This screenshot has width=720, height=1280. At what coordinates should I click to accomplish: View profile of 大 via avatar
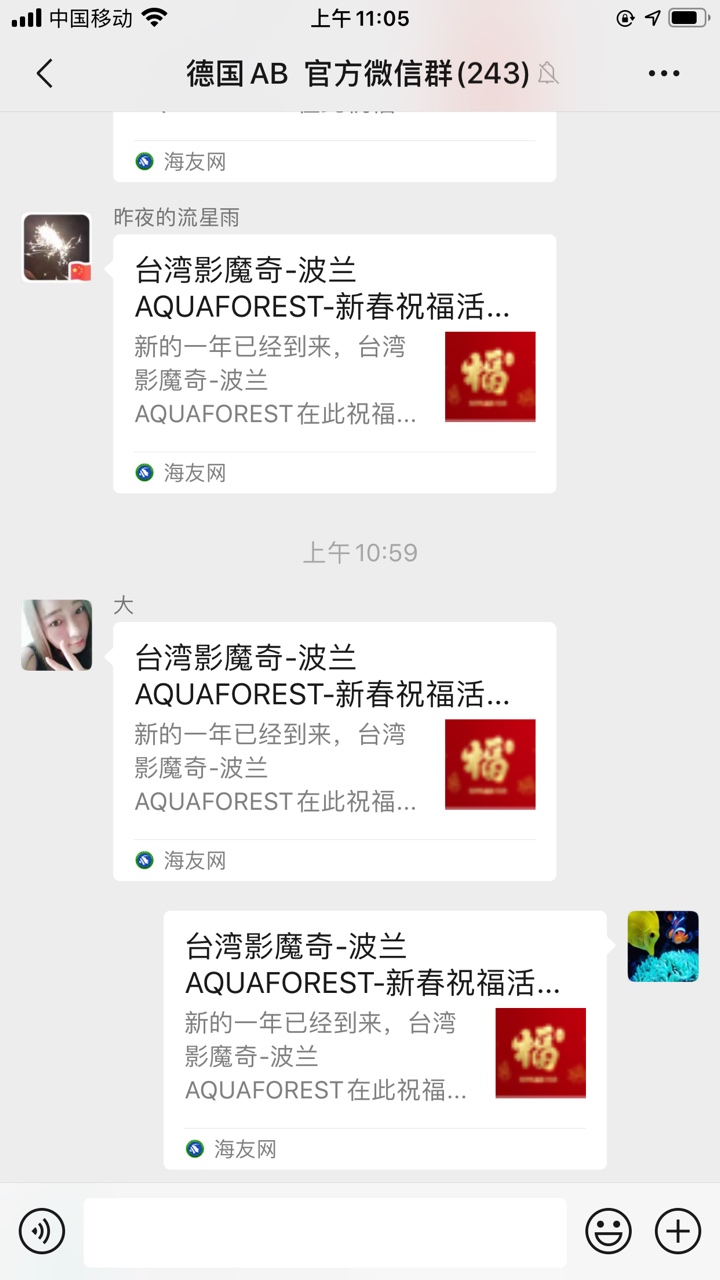(x=57, y=635)
